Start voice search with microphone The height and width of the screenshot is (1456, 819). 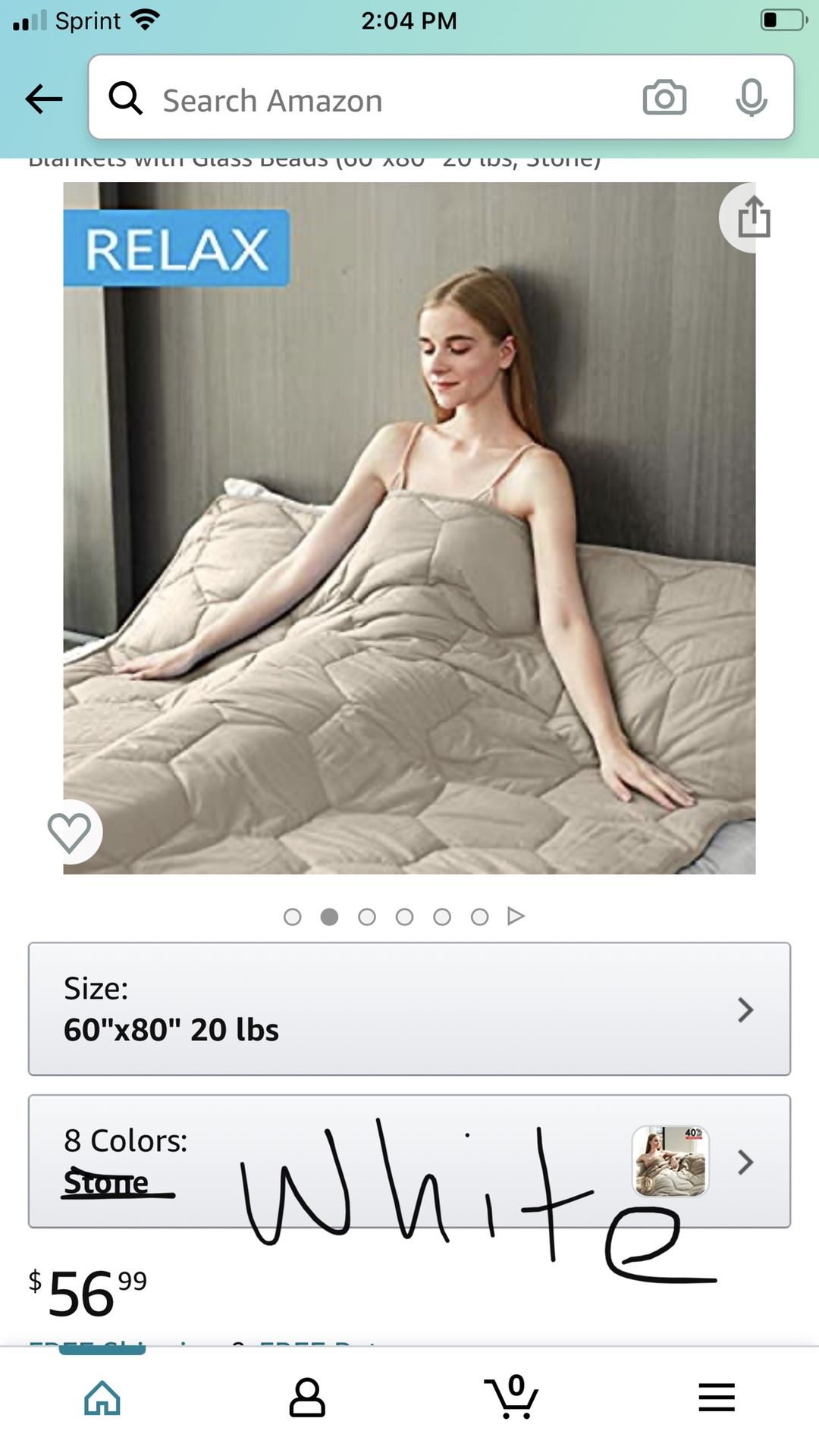751,98
